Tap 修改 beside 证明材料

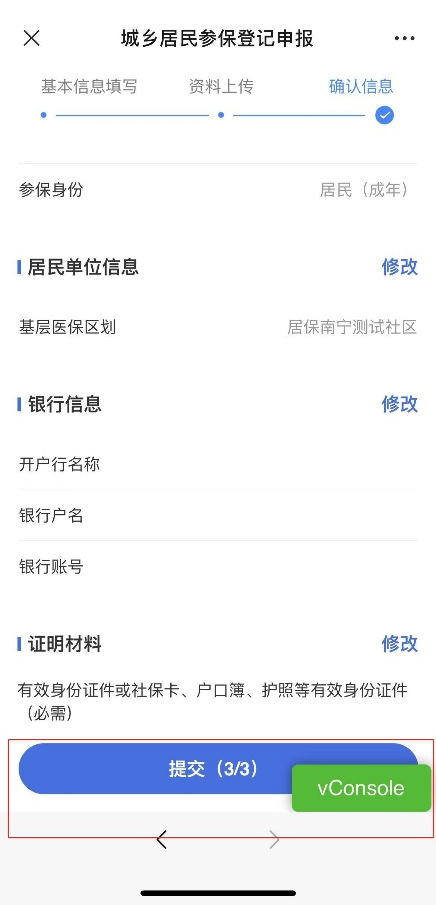[400, 643]
